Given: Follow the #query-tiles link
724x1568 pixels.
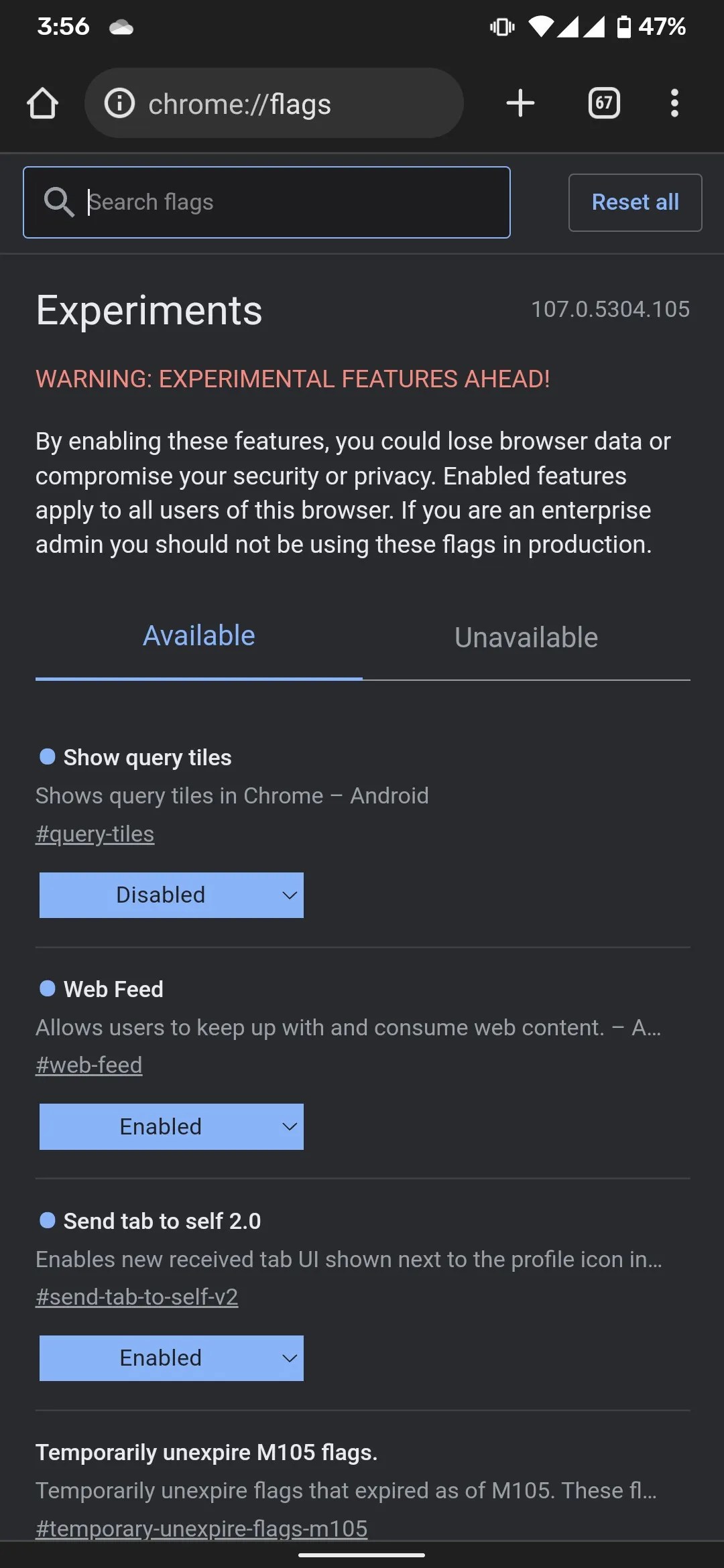Looking at the screenshot, I should tap(95, 833).
